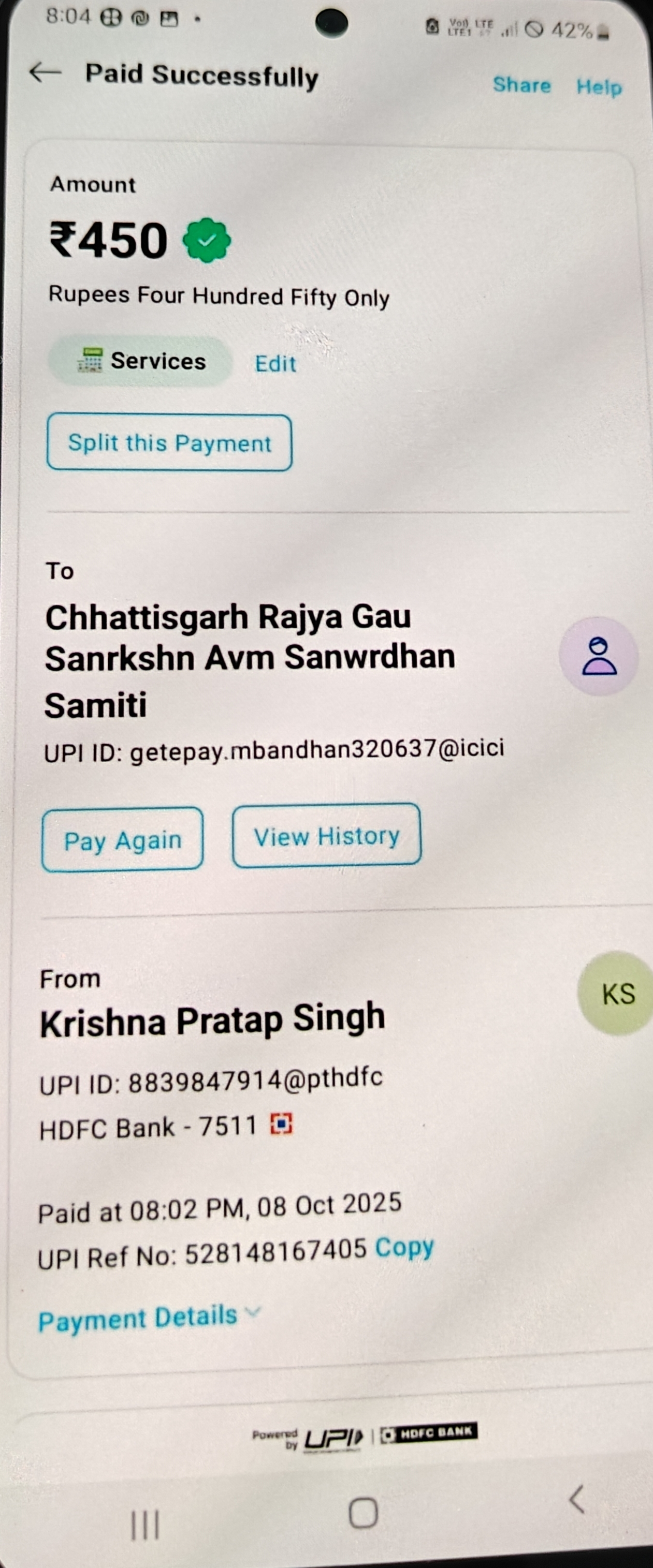Copy the UPI Ref No
This screenshot has height=1568, width=653.
click(x=404, y=1248)
